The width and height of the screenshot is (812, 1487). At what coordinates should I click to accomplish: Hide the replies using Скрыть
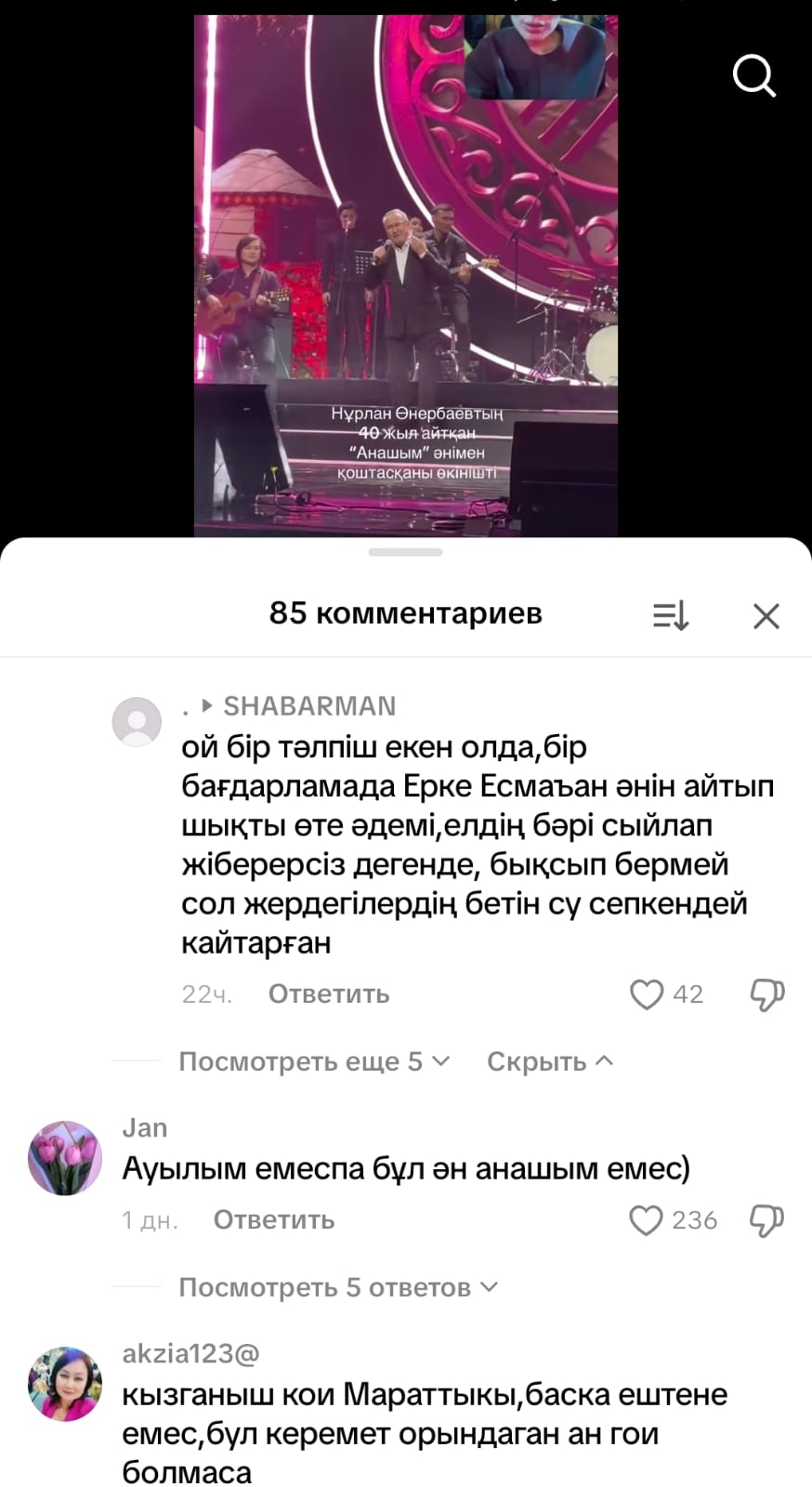[x=549, y=1061]
